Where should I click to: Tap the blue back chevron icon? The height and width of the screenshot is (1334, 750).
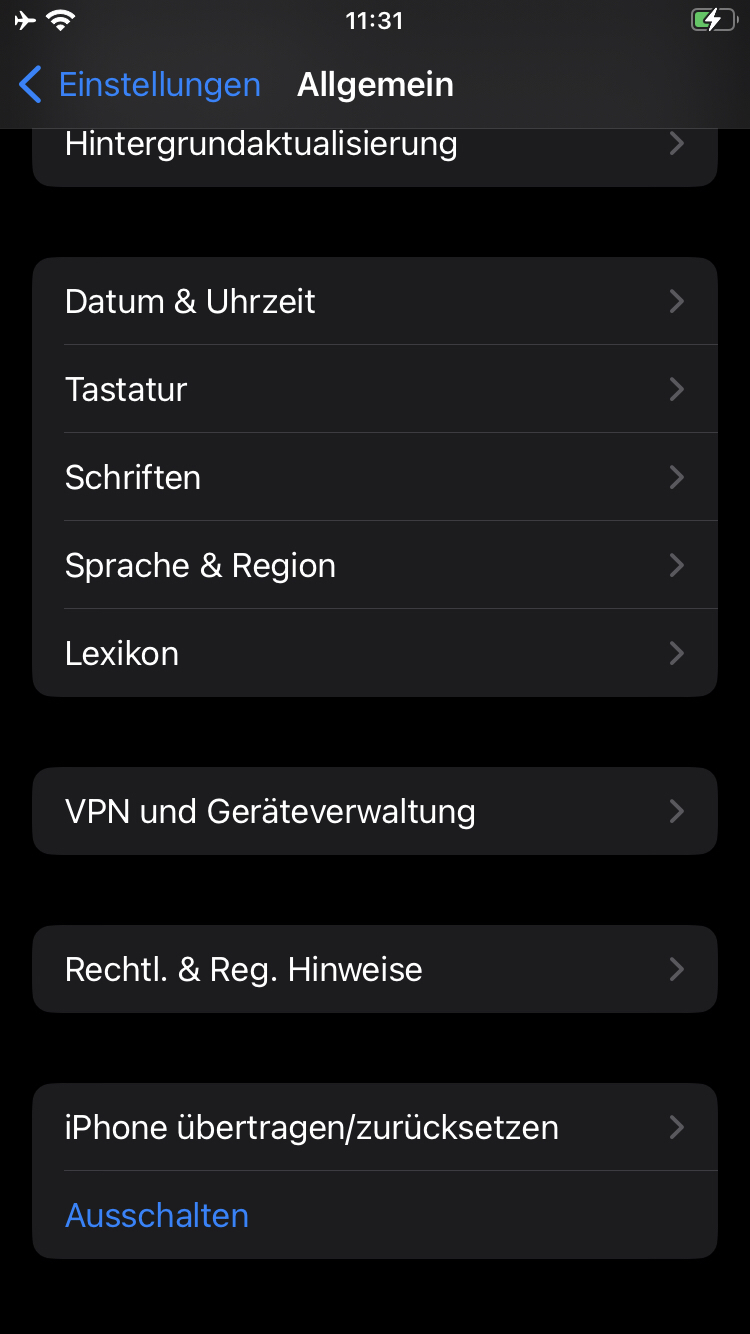point(30,85)
